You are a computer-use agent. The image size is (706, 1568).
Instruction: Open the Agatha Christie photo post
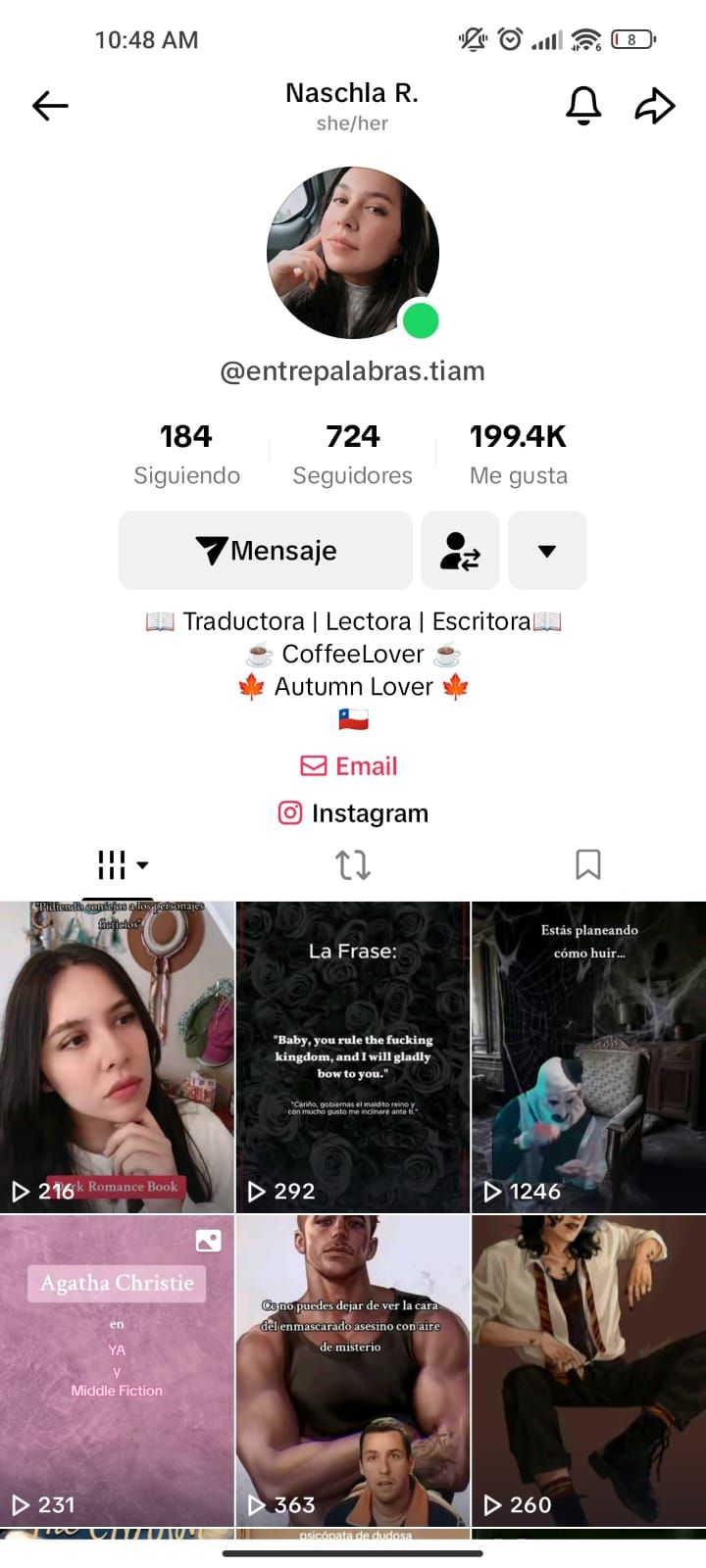pyautogui.click(x=117, y=1370)
